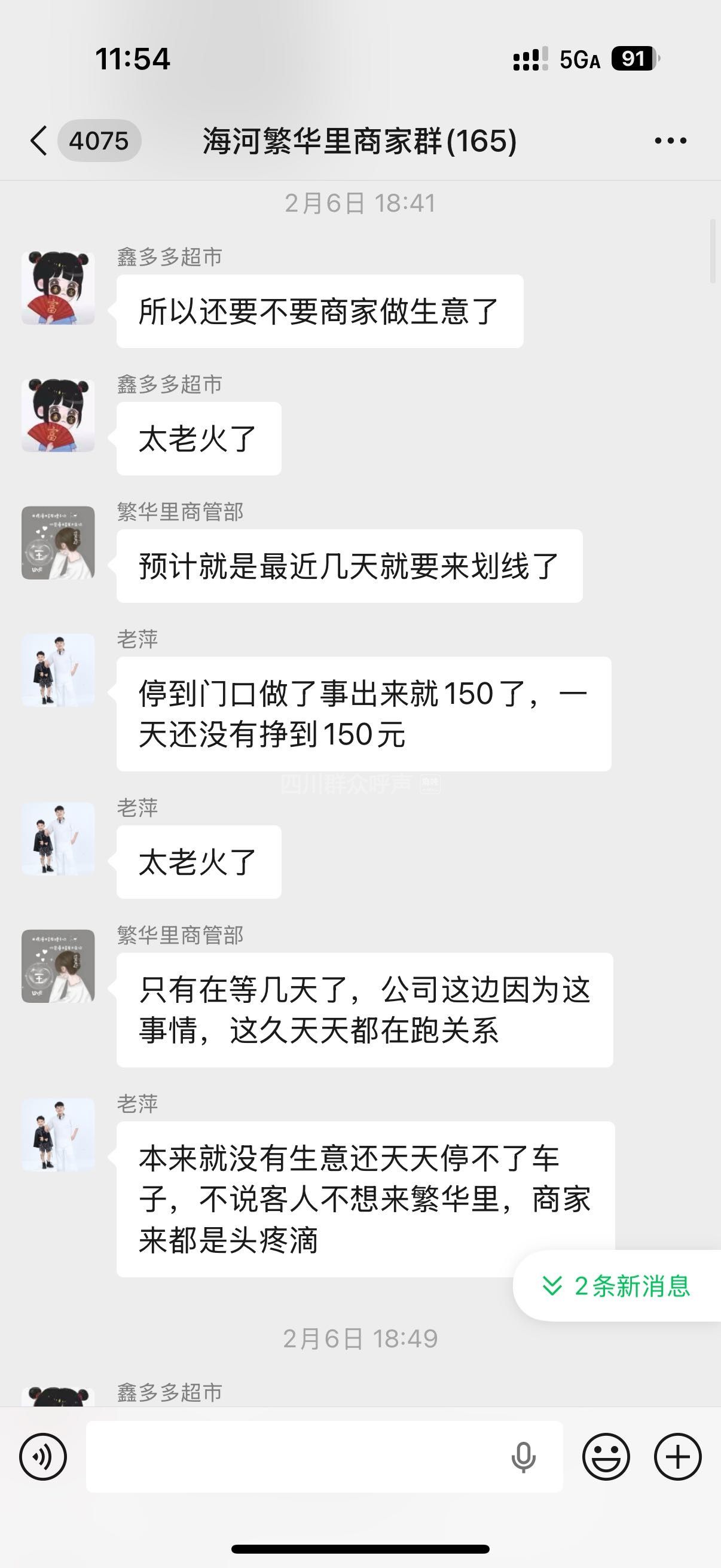Tap the microphone icon in the input box

click(523, 1457)
